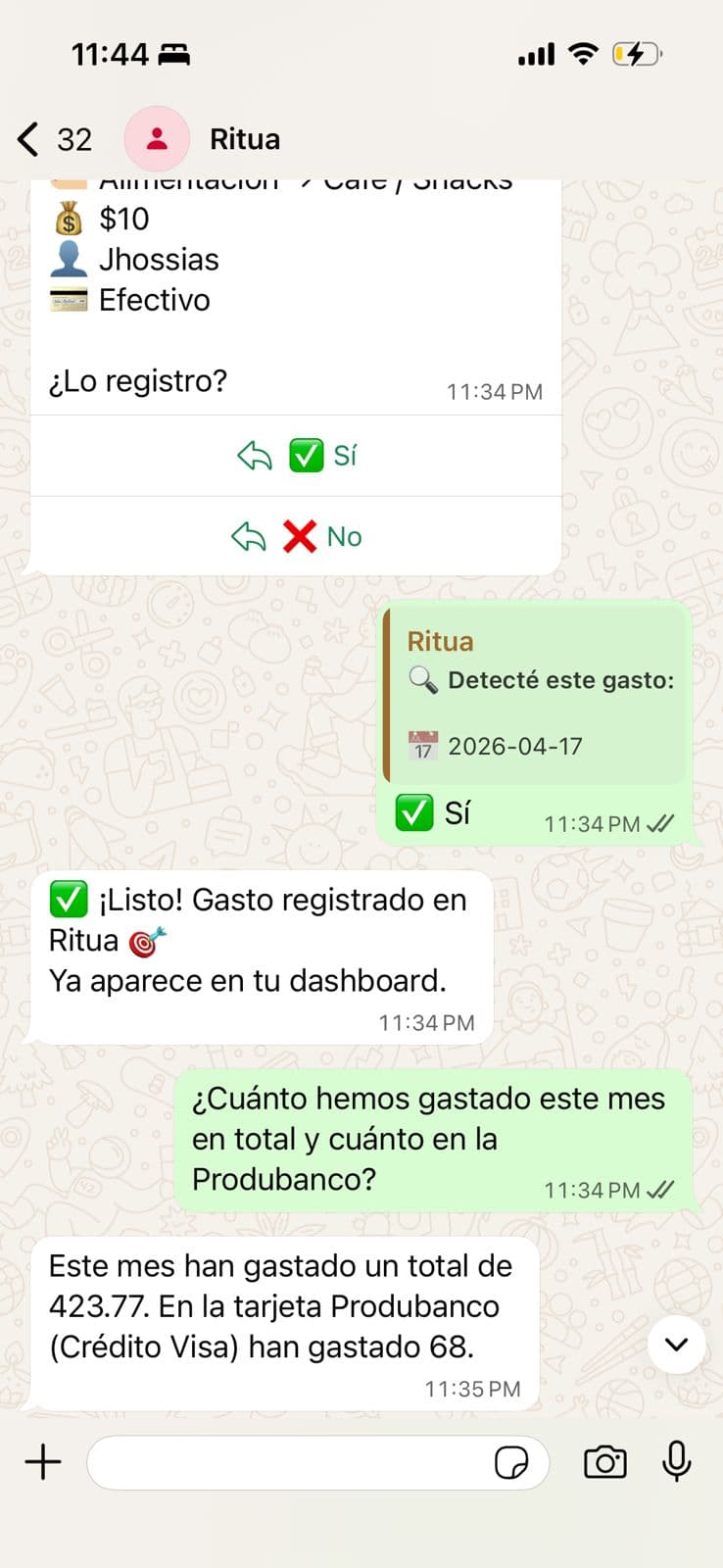
Task: Tap the 11:44 clock in the status bar
Action: pyautogui.click(x=110, y=55)
